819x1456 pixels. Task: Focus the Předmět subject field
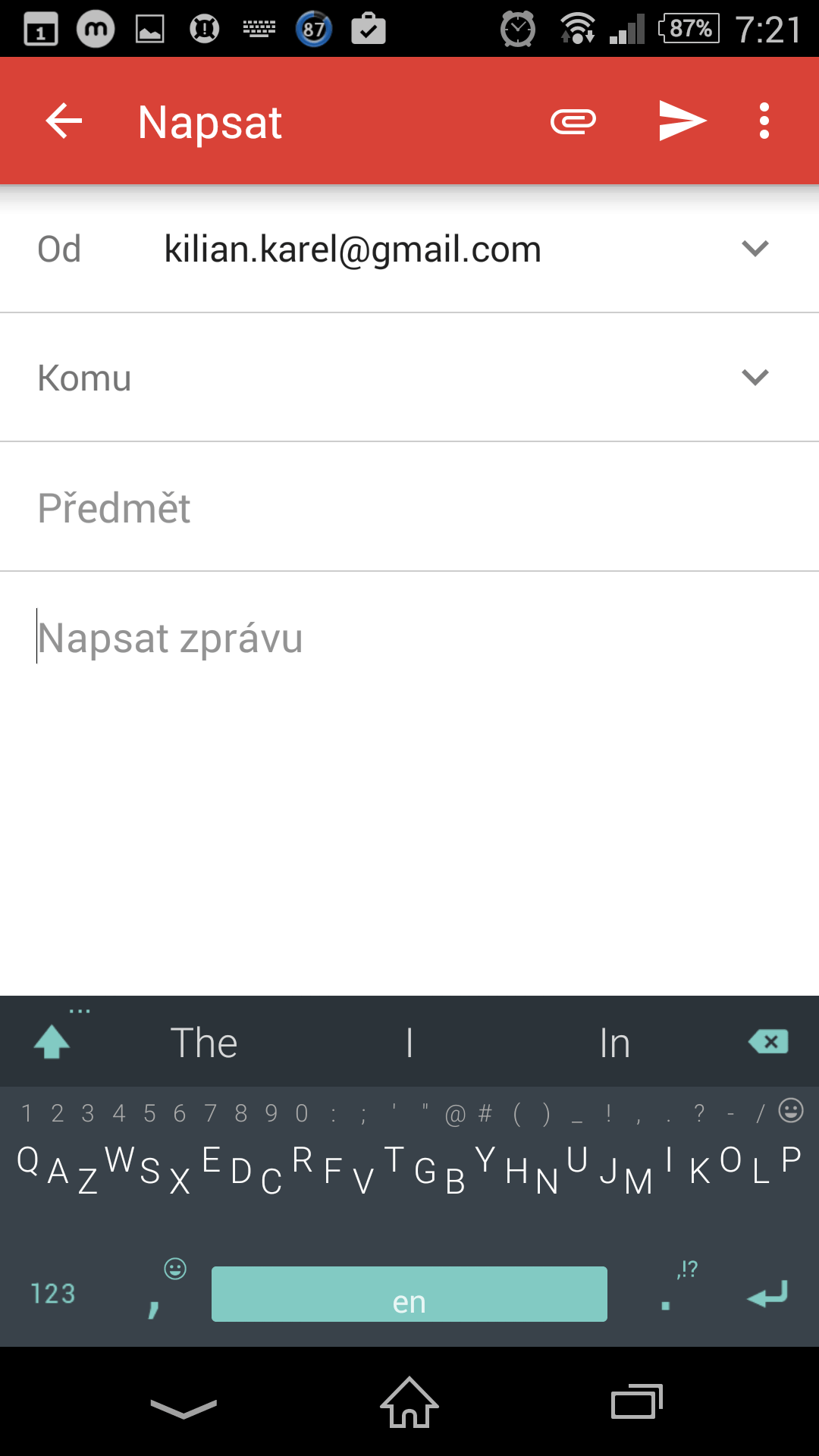click(409, 507)
